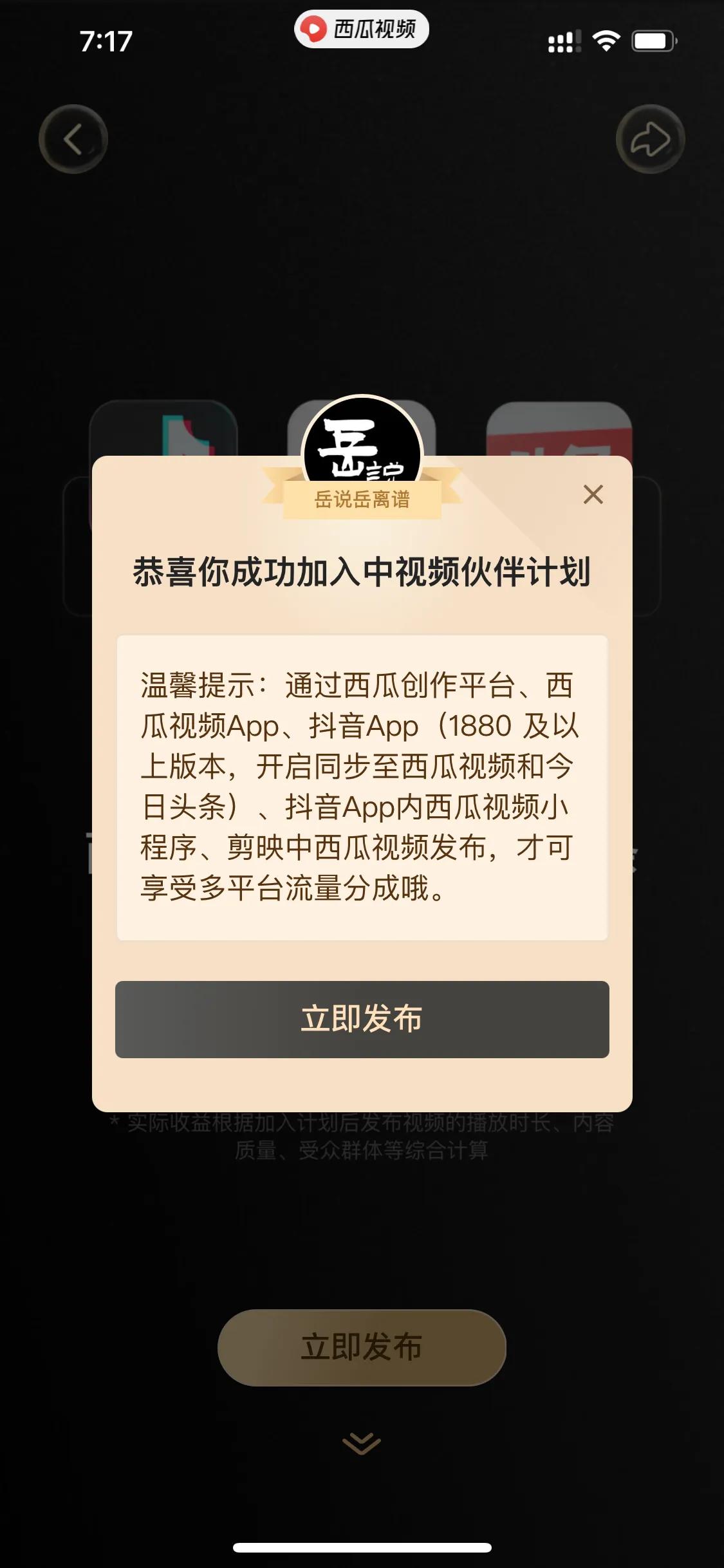Tap the home indicator bar at bottom

click(x=362, y=1548)
